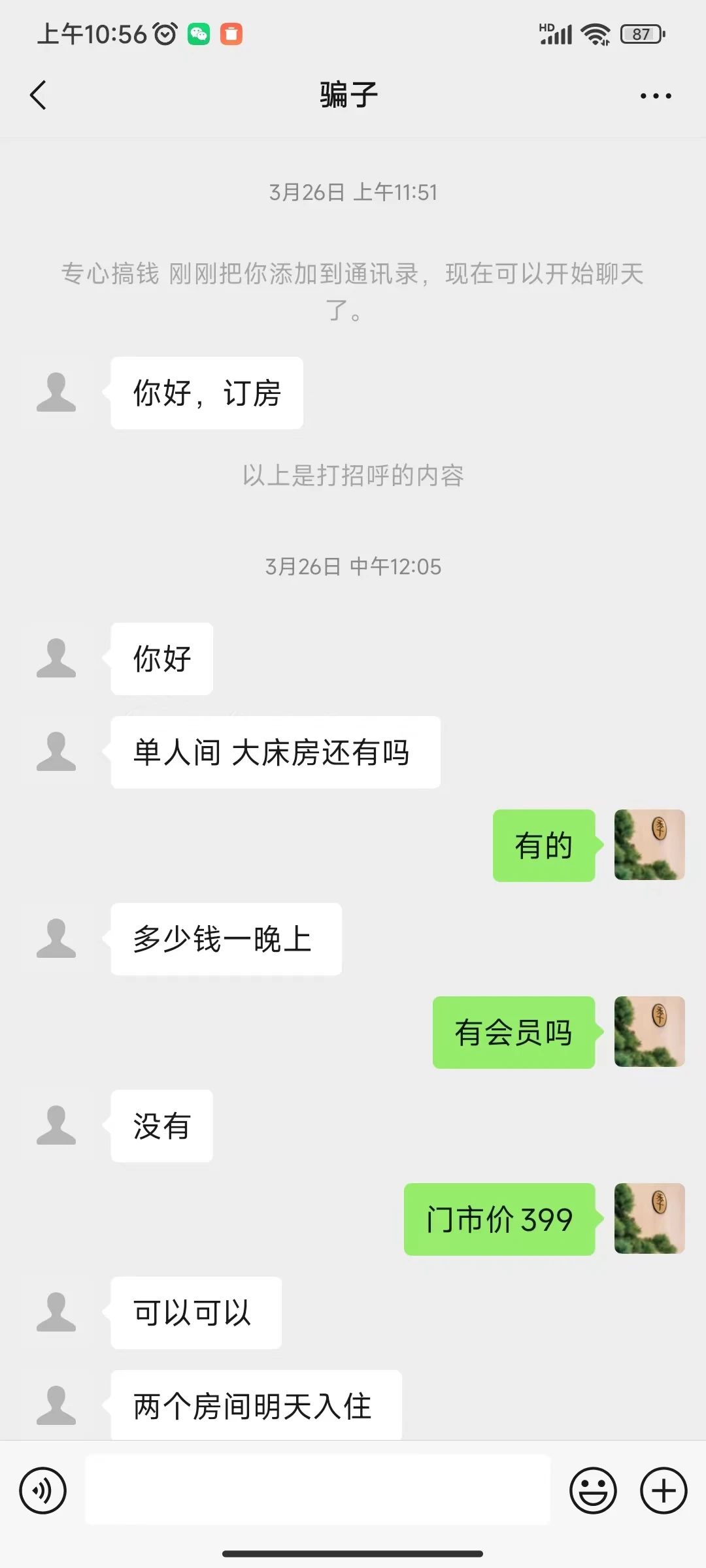This screenshot has height=1568, width=706.
Task: Focus the message text field
Action: tap(318, 1490)
